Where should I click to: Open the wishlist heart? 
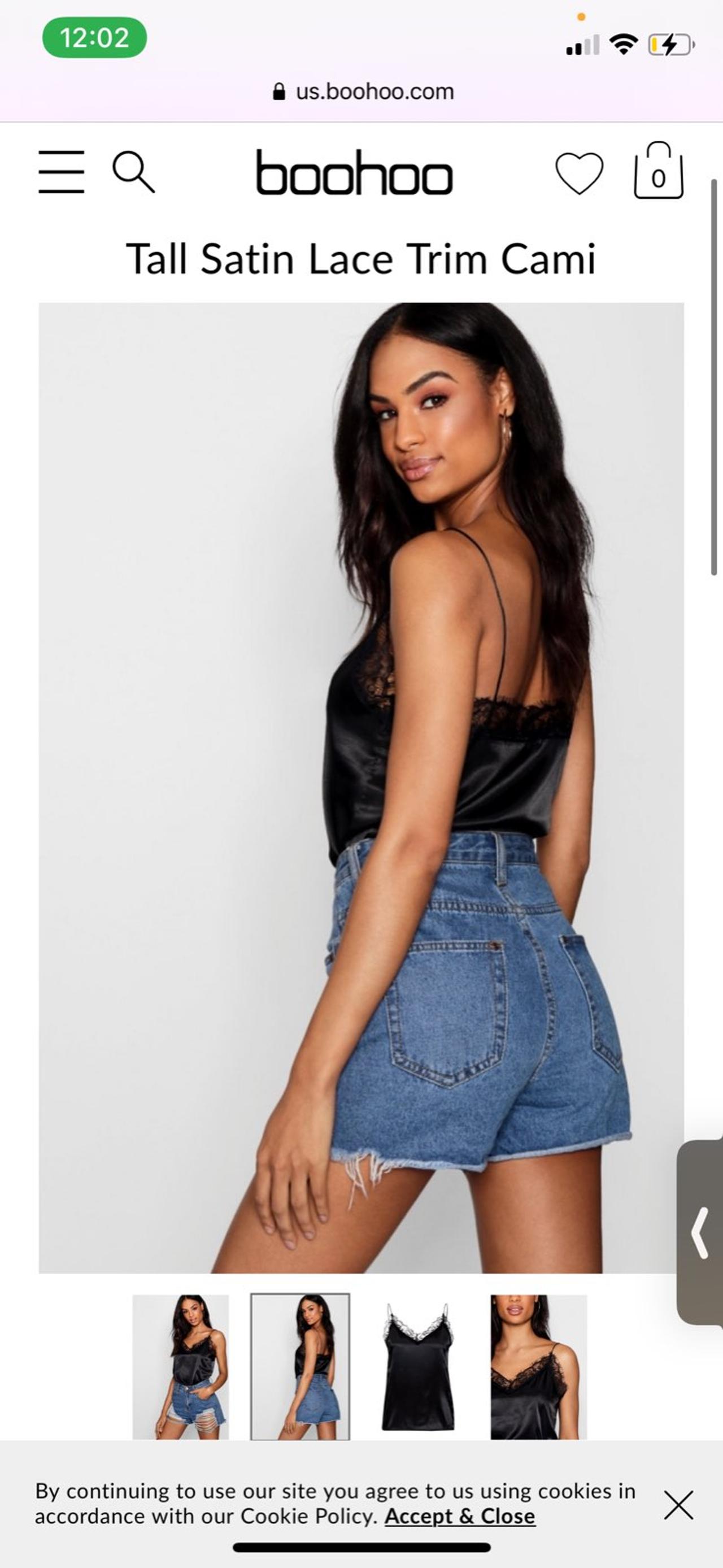point(579,173)
